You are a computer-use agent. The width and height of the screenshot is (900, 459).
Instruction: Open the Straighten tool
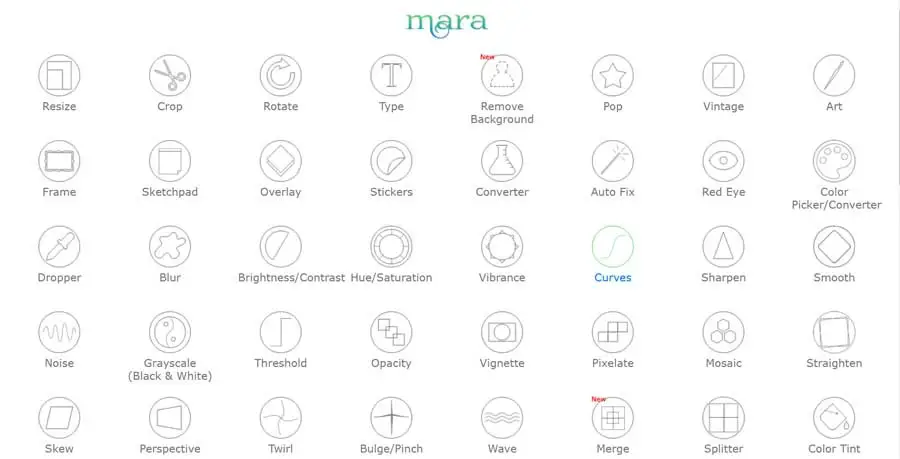pos(834,331)
